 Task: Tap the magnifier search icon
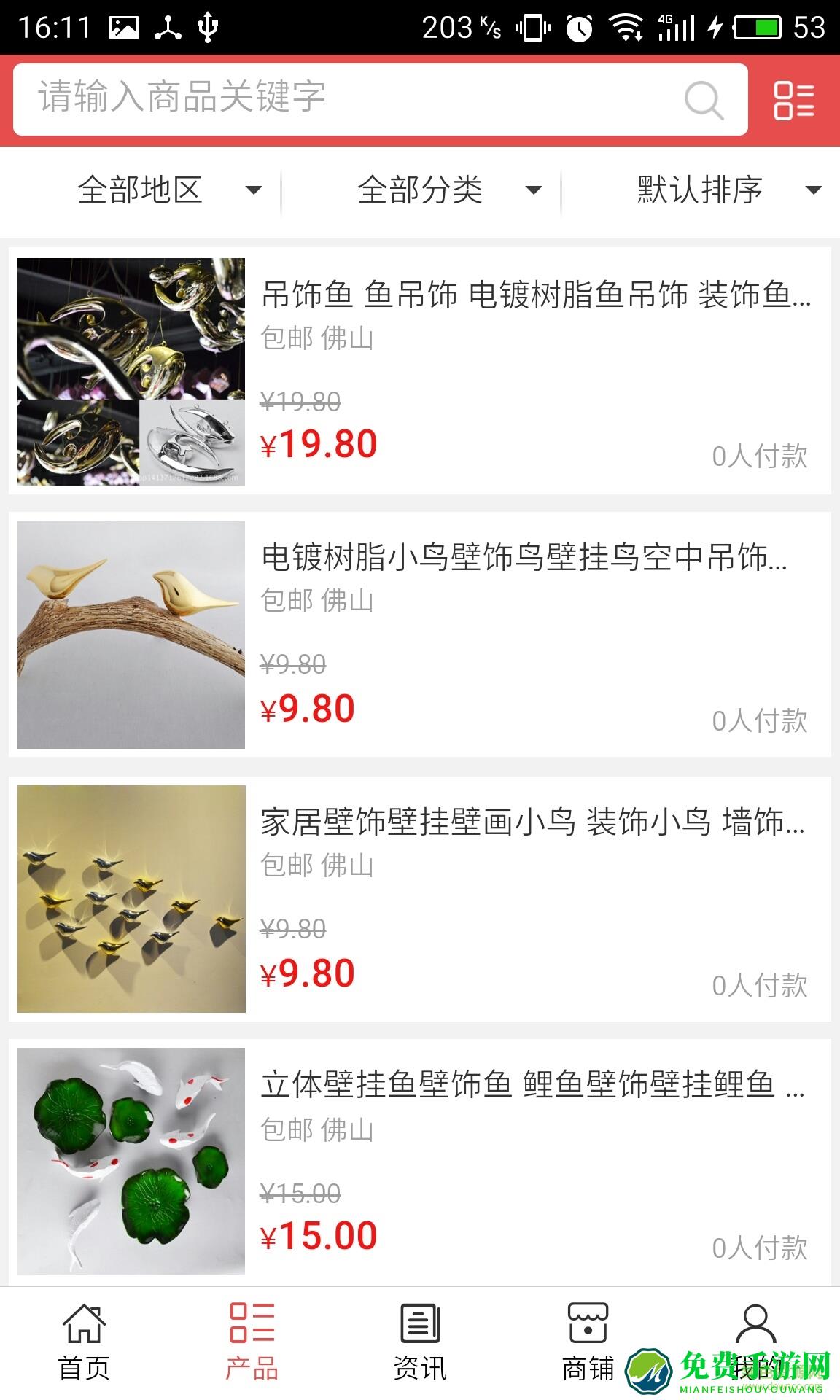point(704,100)
